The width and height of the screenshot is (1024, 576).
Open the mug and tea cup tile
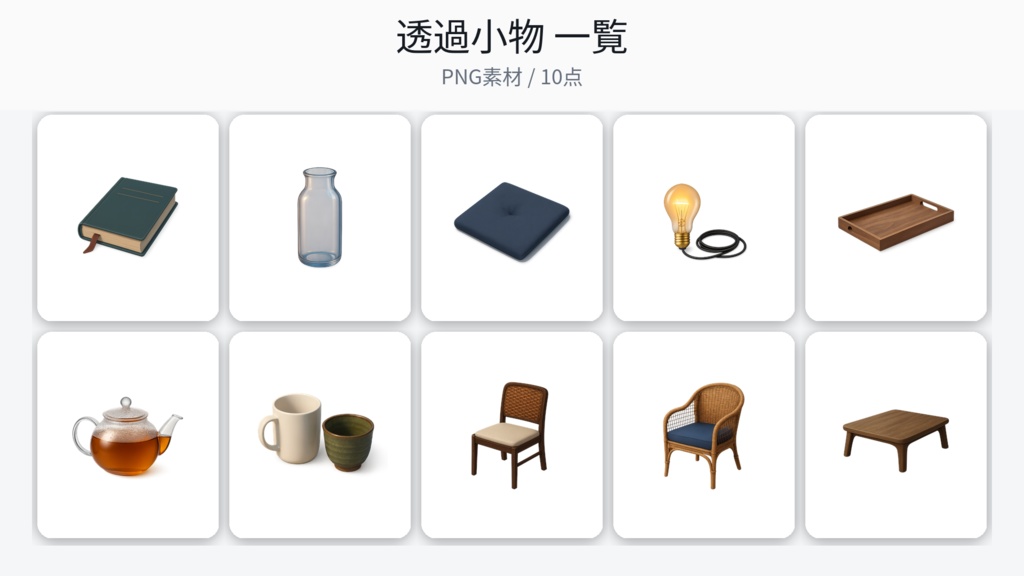[x=320, y=435]
